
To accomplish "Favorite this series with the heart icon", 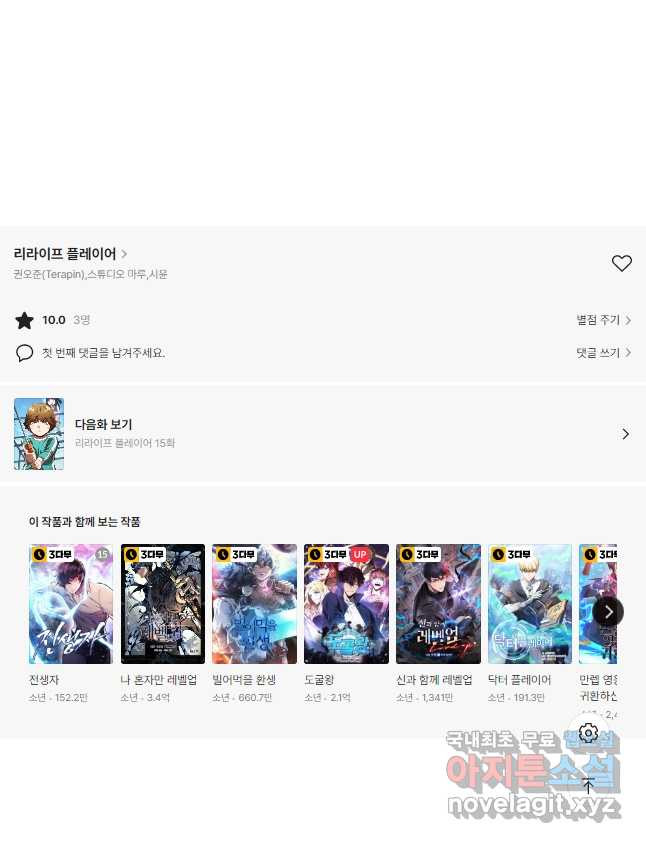I will [621, 263].
